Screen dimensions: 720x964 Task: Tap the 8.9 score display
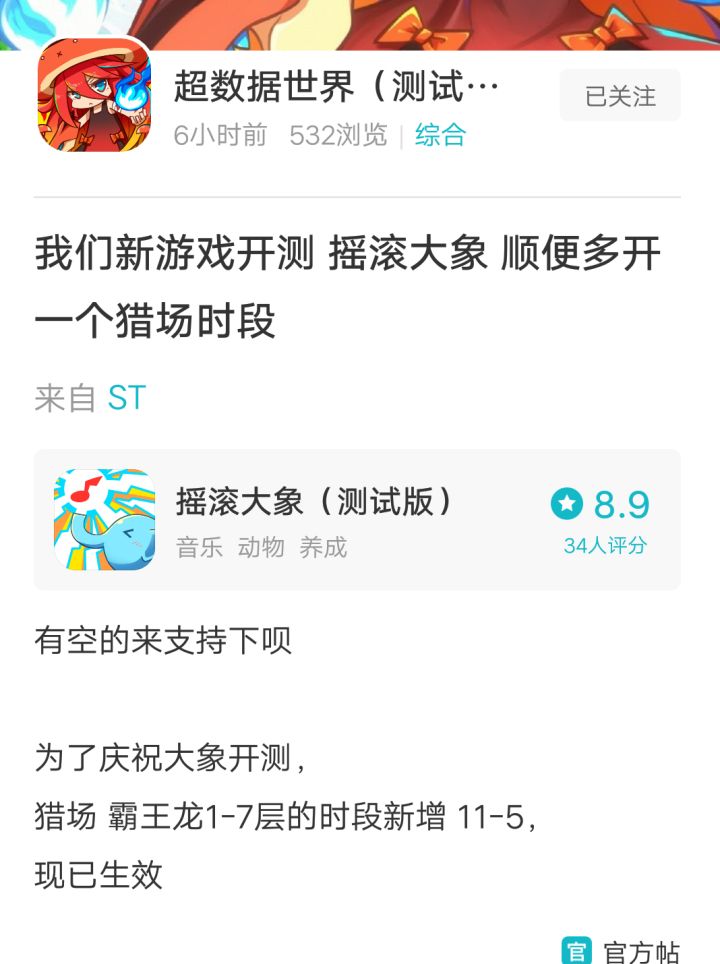623,503
